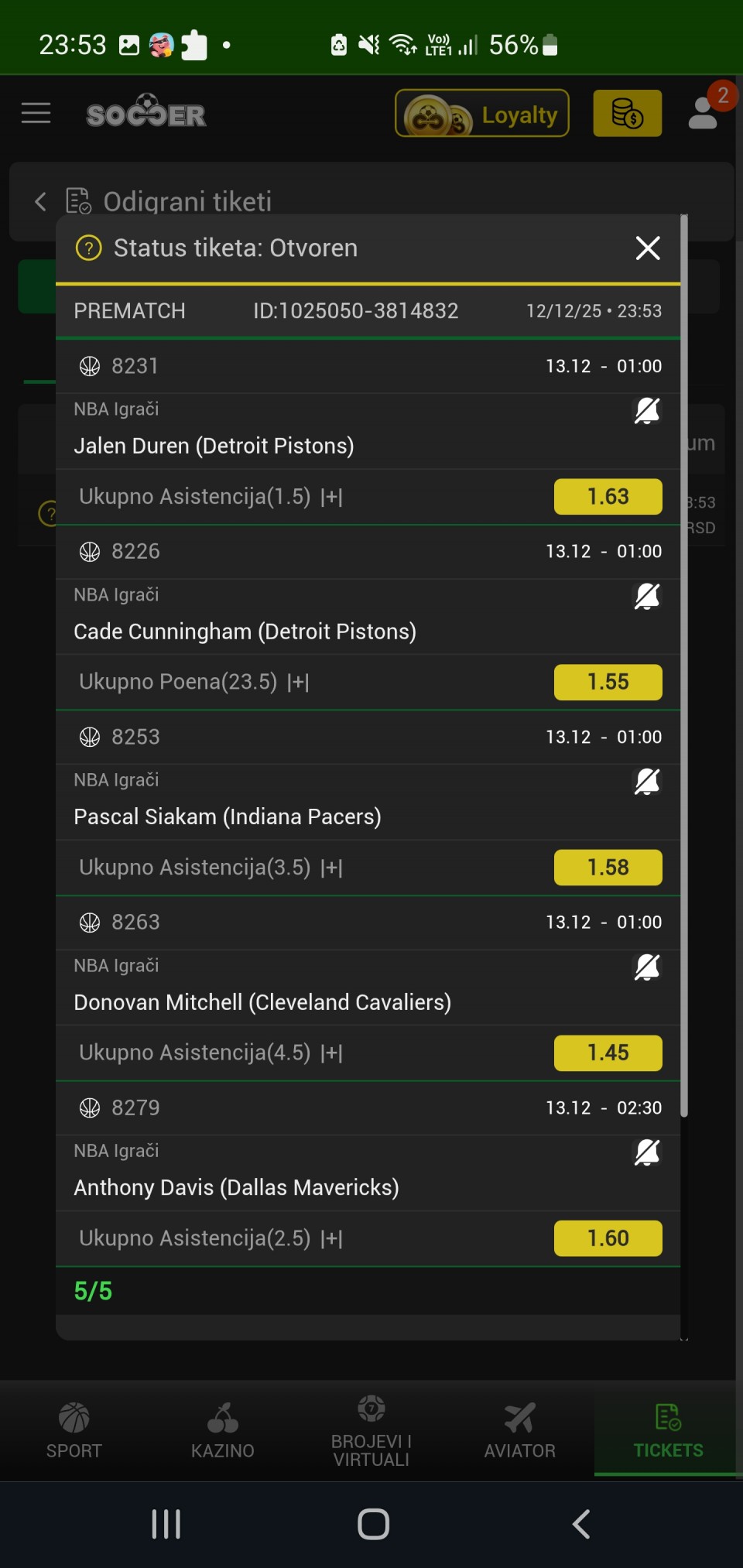Toggle notification bell for Donovan Mitchell
The image size is (743, 1568).
coord(647,967)
